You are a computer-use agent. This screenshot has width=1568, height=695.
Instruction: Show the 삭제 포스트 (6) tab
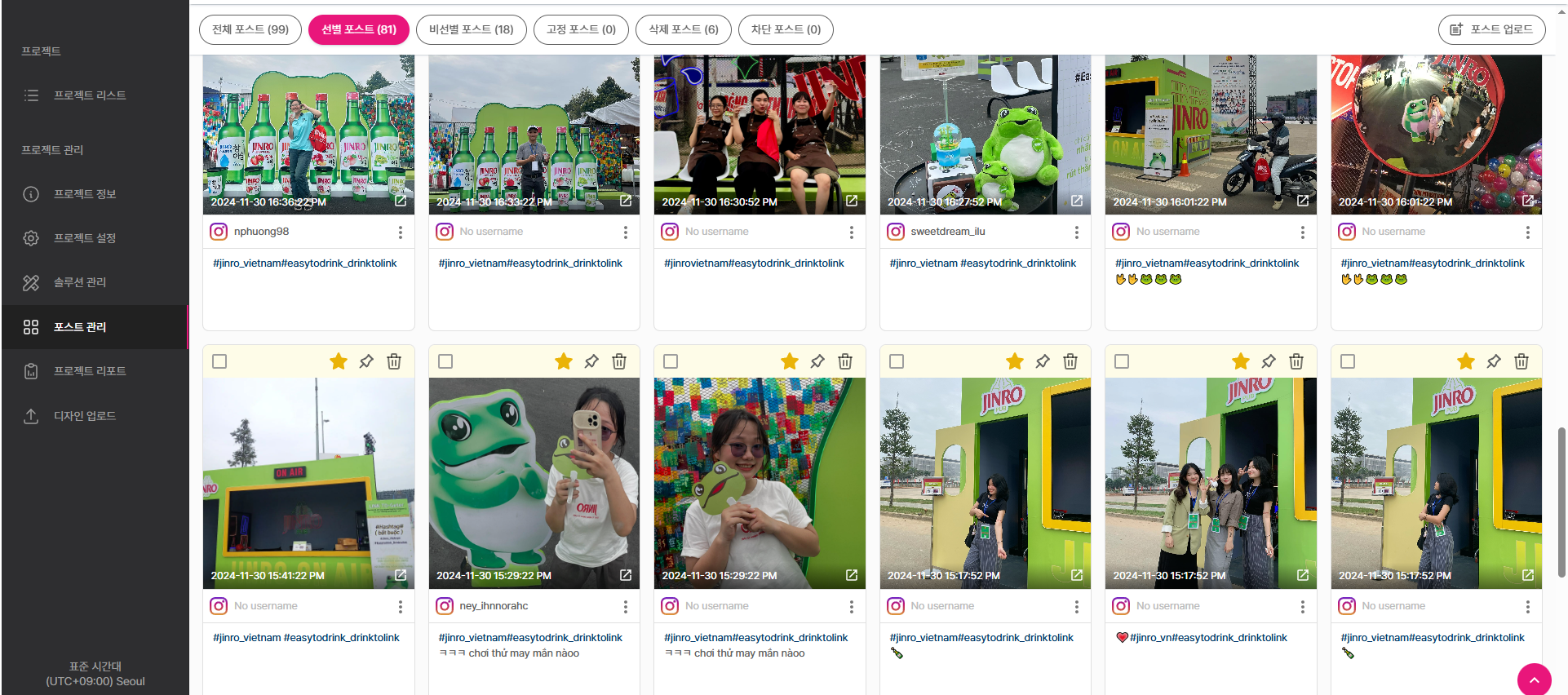[x=684, y=29]
